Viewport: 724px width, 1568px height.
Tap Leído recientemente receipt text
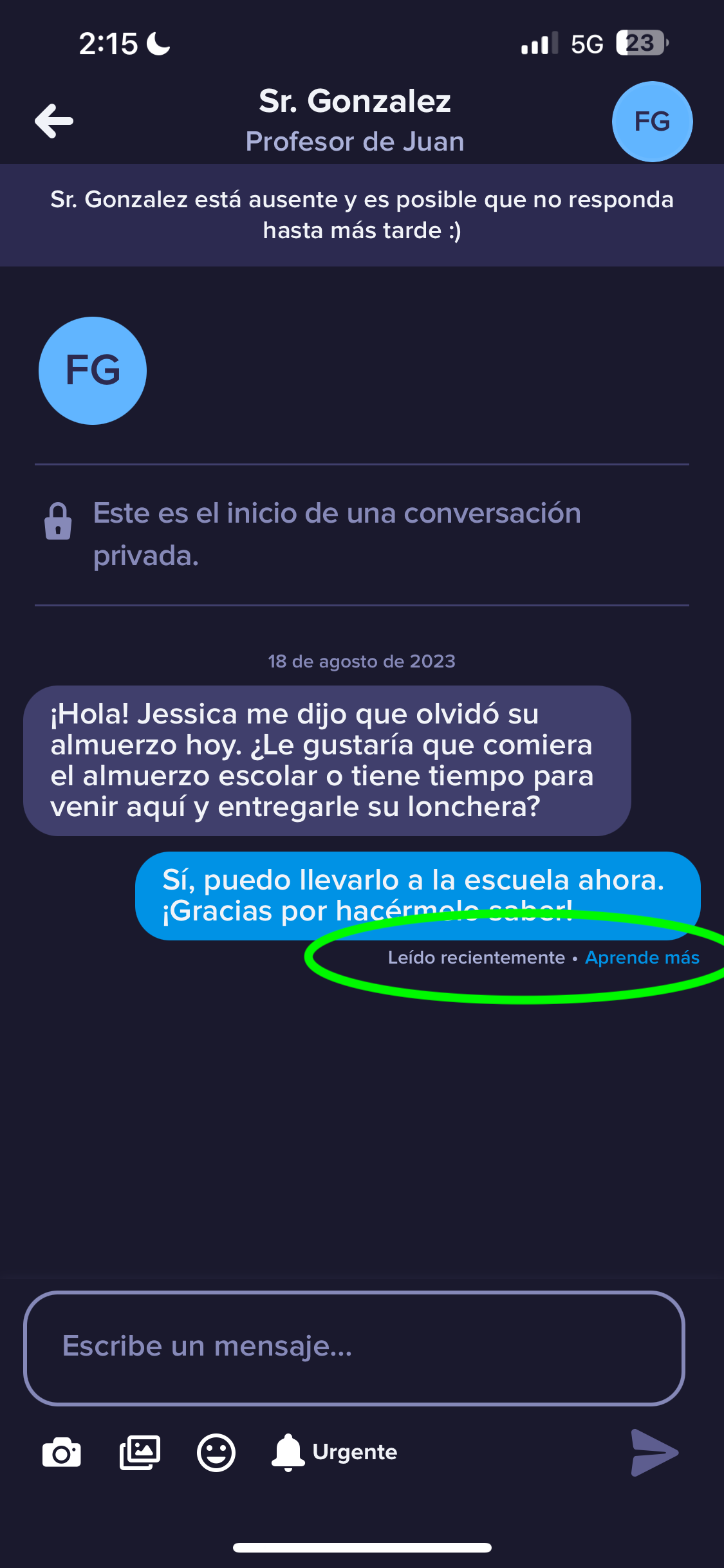[x=475, y=957]
